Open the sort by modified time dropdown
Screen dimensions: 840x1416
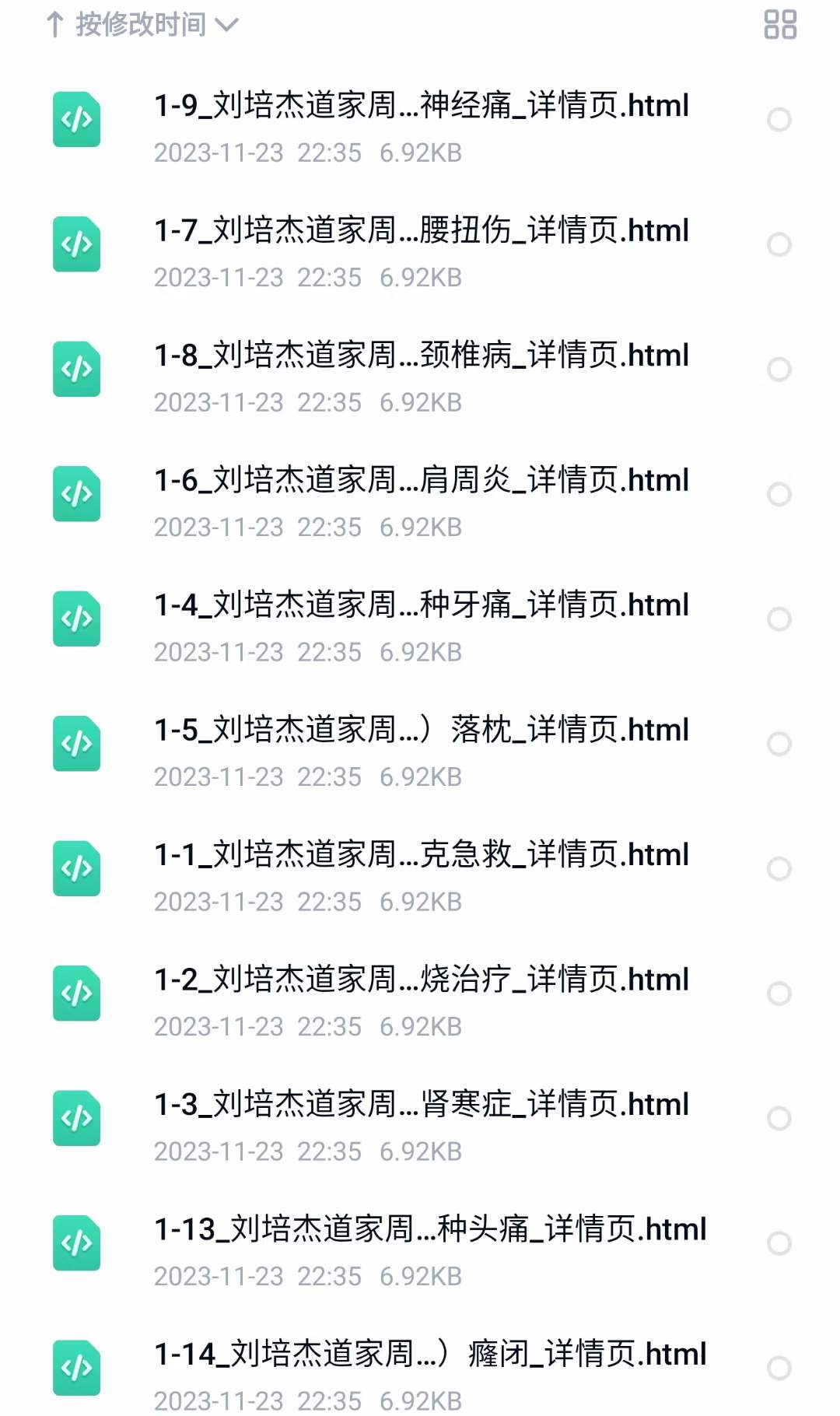[x=142, y=25]
